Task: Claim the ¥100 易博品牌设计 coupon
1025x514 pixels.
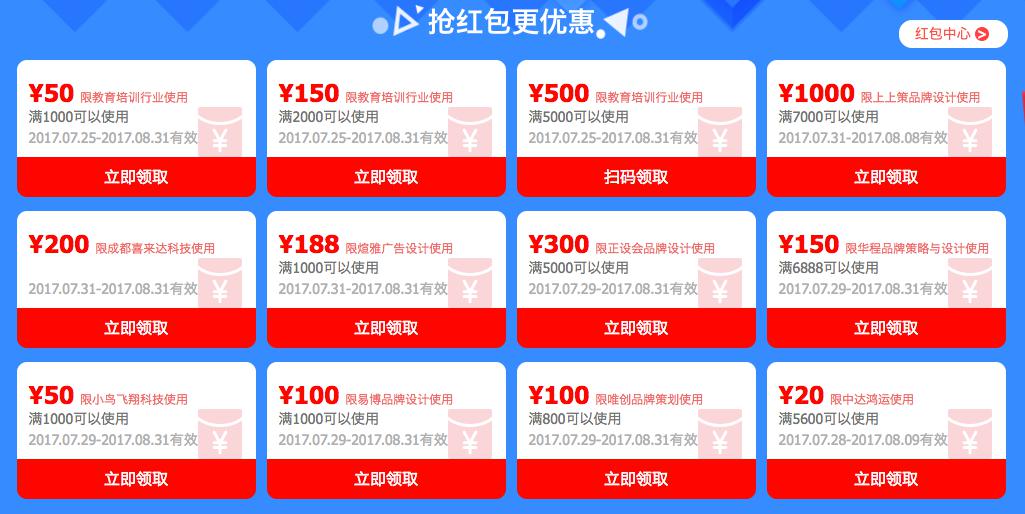Action: point(386,479)
